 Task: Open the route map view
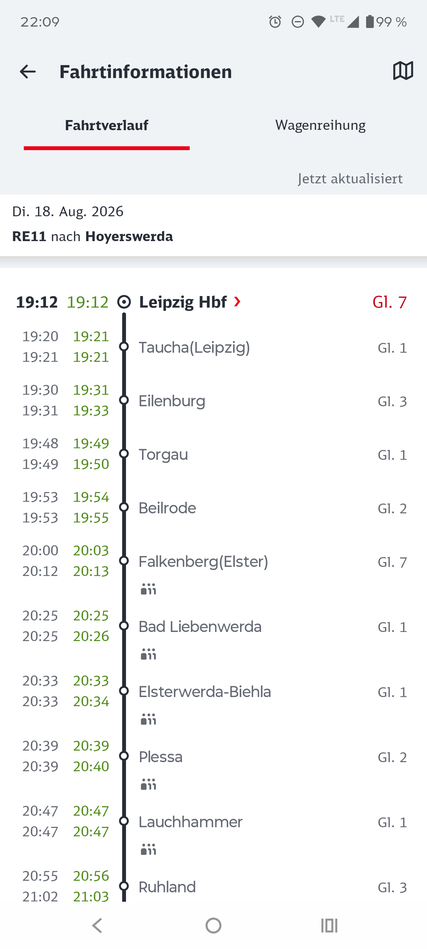pyautogui.click(x=403, y=71)
